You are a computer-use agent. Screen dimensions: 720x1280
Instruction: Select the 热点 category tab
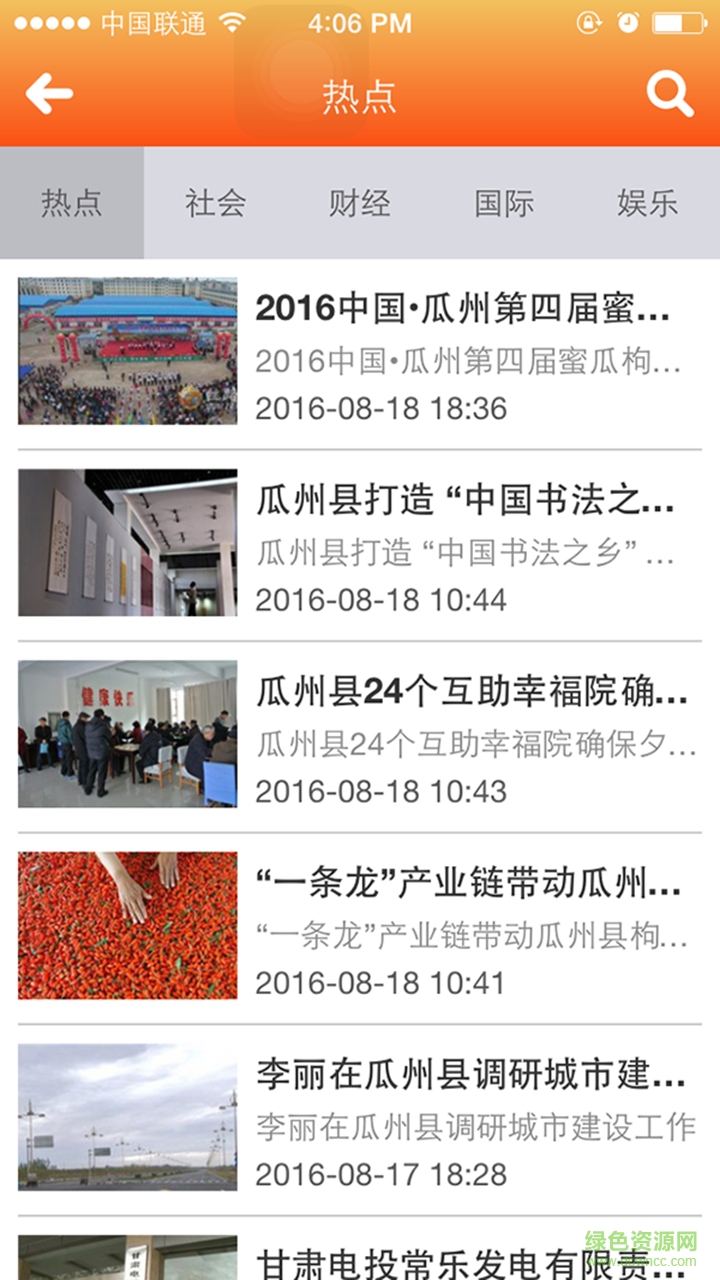72,204
